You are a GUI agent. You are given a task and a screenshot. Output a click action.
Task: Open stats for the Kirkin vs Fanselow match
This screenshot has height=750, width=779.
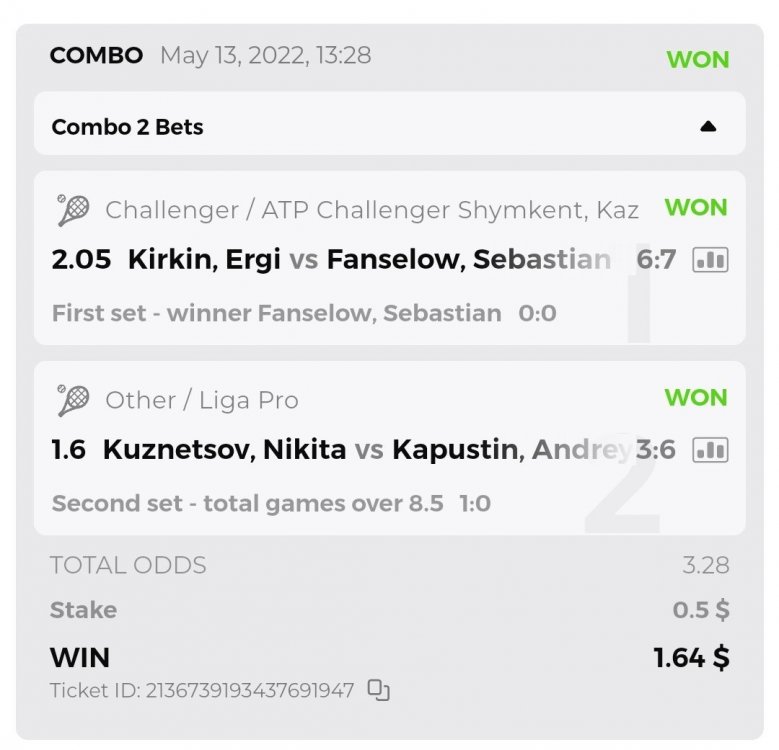click(x=711, y=260)
